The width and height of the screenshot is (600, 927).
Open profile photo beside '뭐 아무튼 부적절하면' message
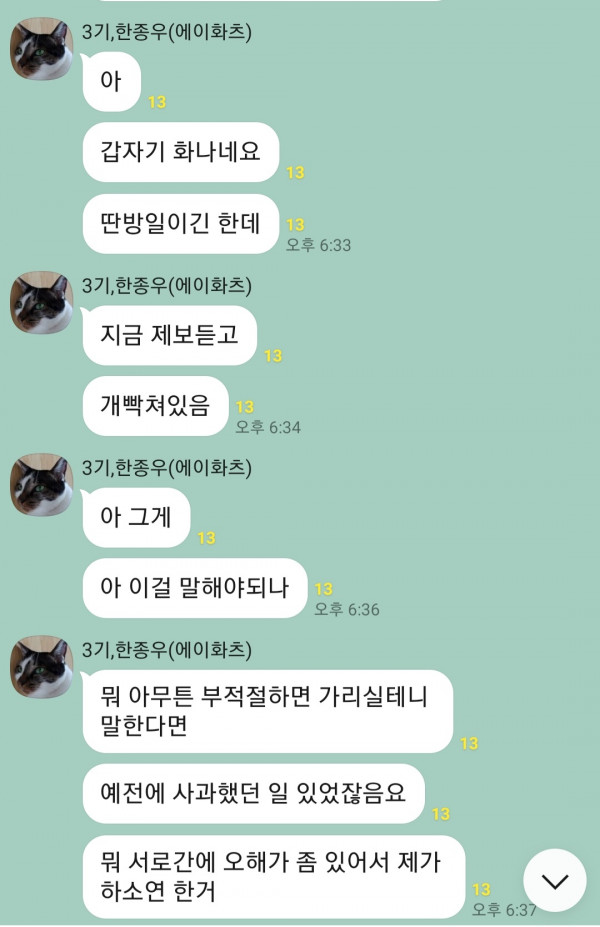tap(41, 667)
